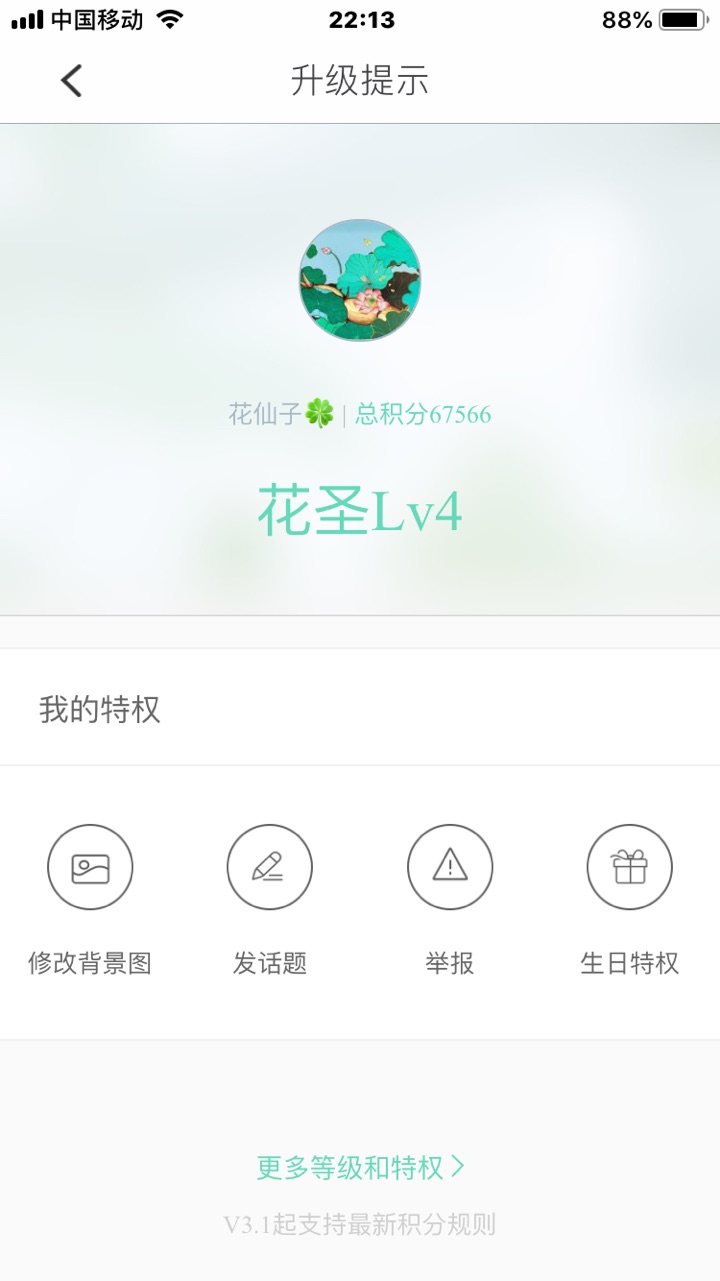
Task: Open the 举报 privilege
Action: click(450, 868)
